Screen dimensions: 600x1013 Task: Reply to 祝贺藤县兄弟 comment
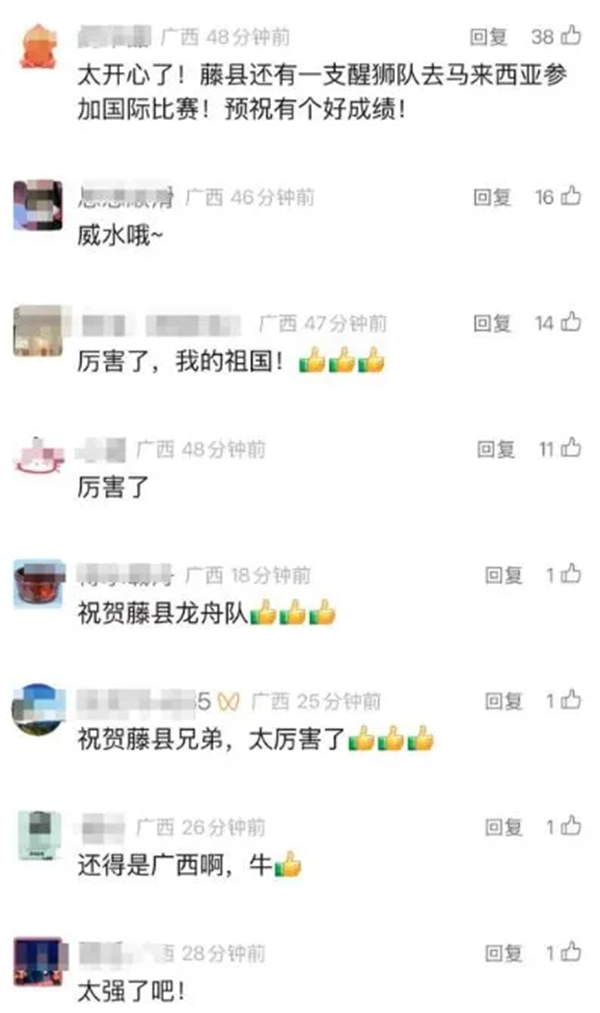pos(503,701)
